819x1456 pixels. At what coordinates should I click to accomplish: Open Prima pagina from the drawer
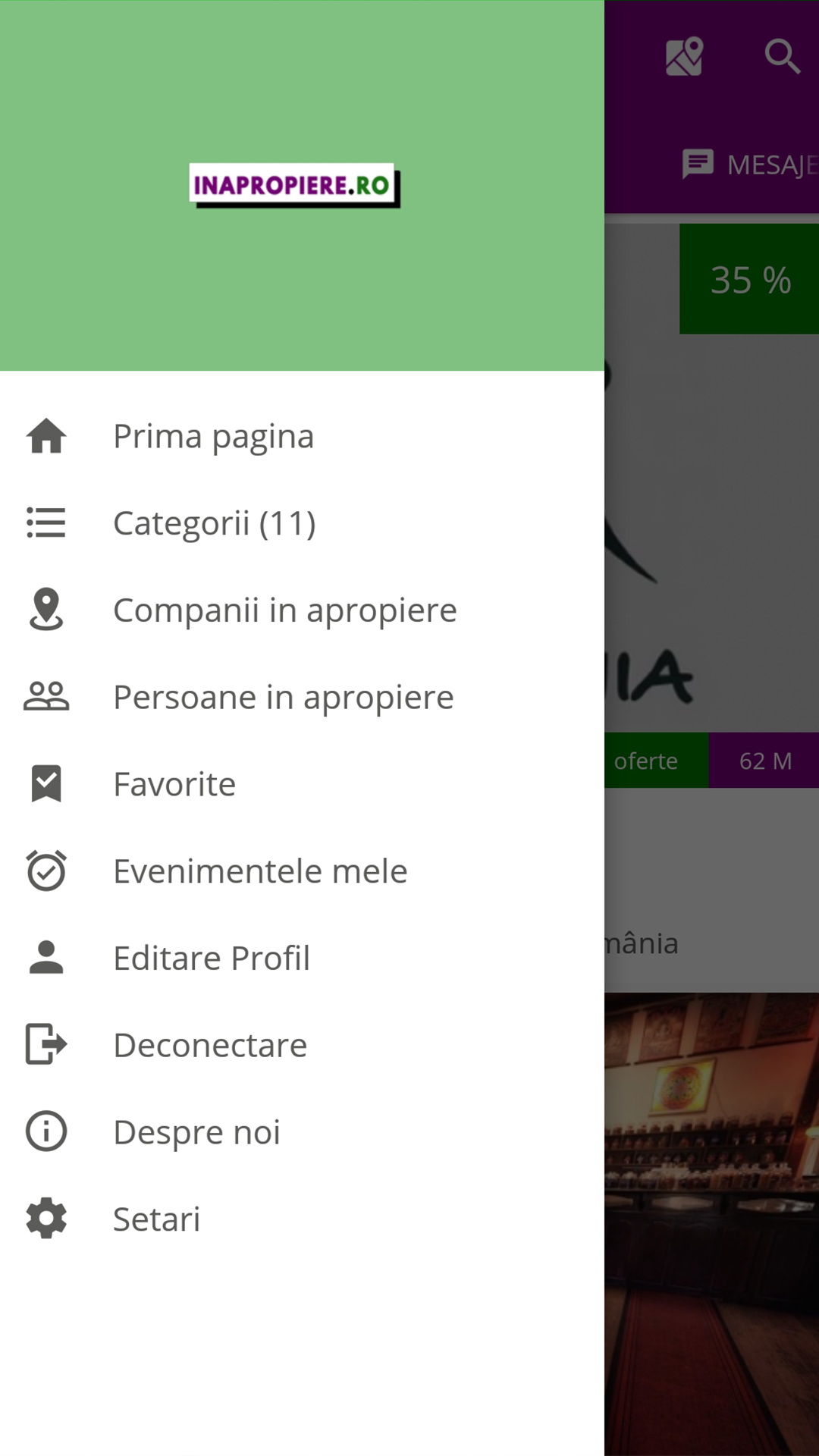tap(302, 436)
